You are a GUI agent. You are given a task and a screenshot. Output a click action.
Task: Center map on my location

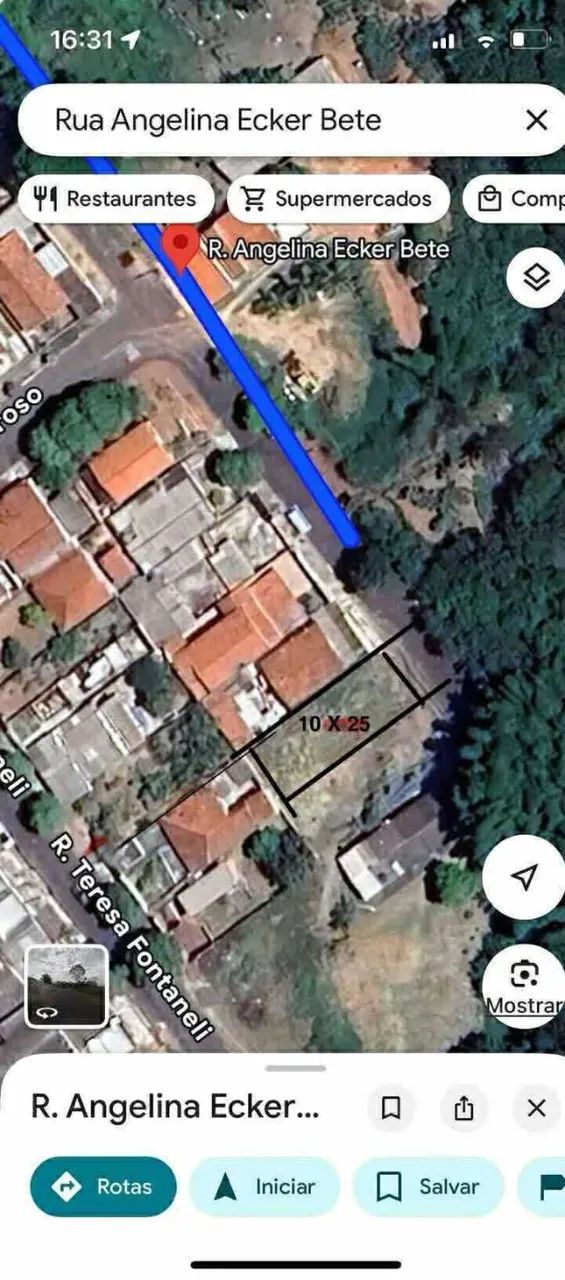(x=523, y=877)
